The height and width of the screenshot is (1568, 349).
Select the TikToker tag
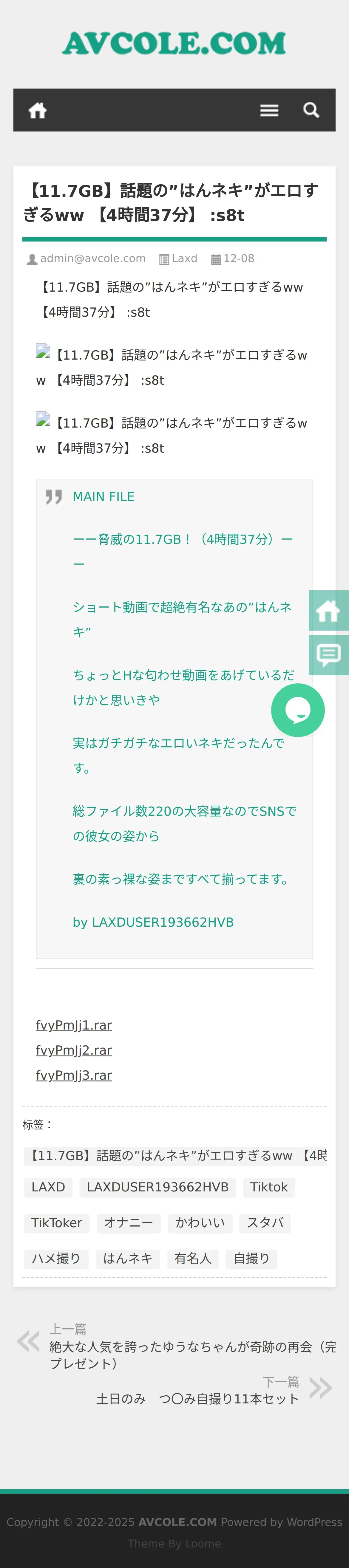click(57, 1223)
